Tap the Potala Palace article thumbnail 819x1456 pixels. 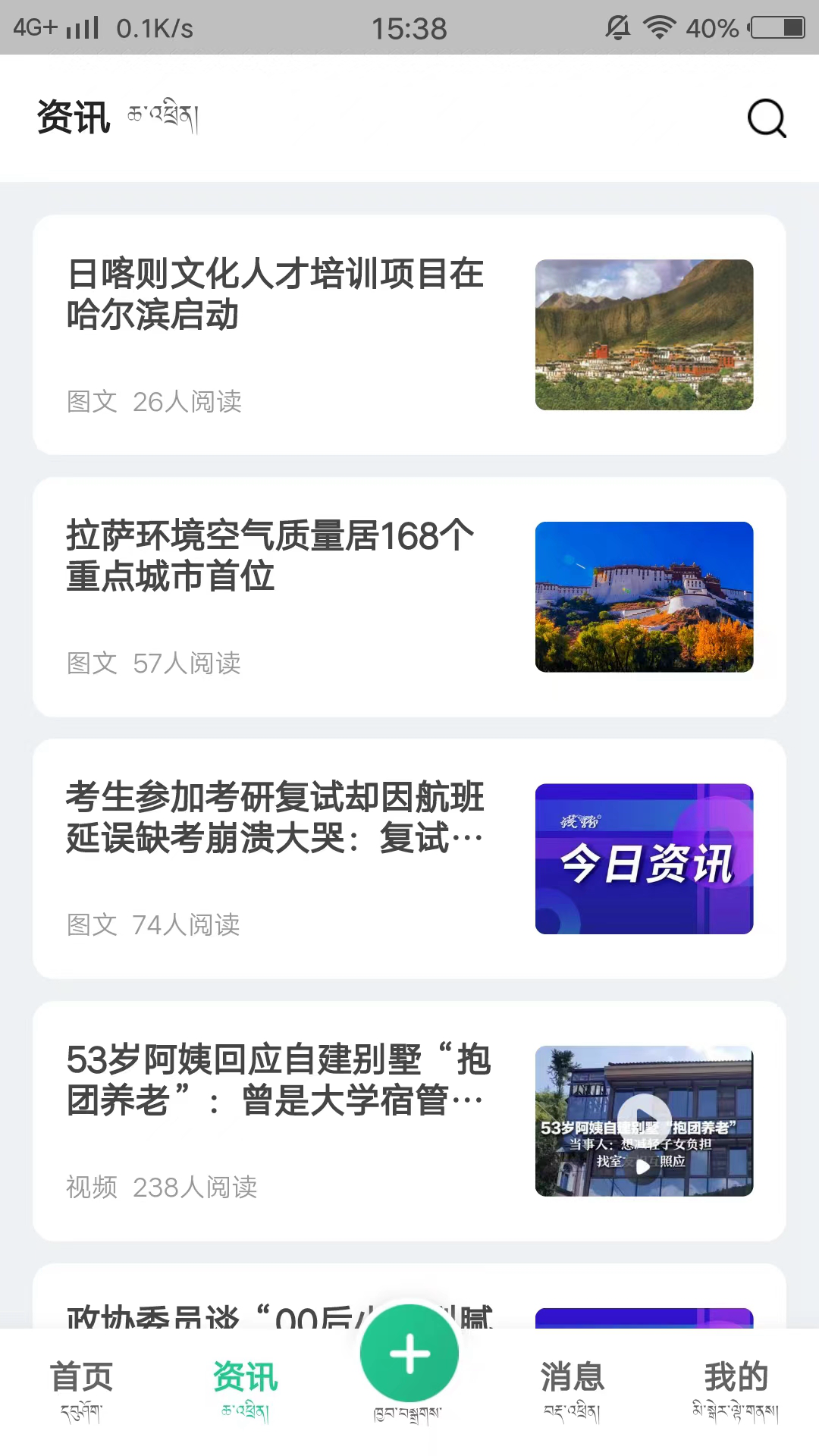pos(644,598)
